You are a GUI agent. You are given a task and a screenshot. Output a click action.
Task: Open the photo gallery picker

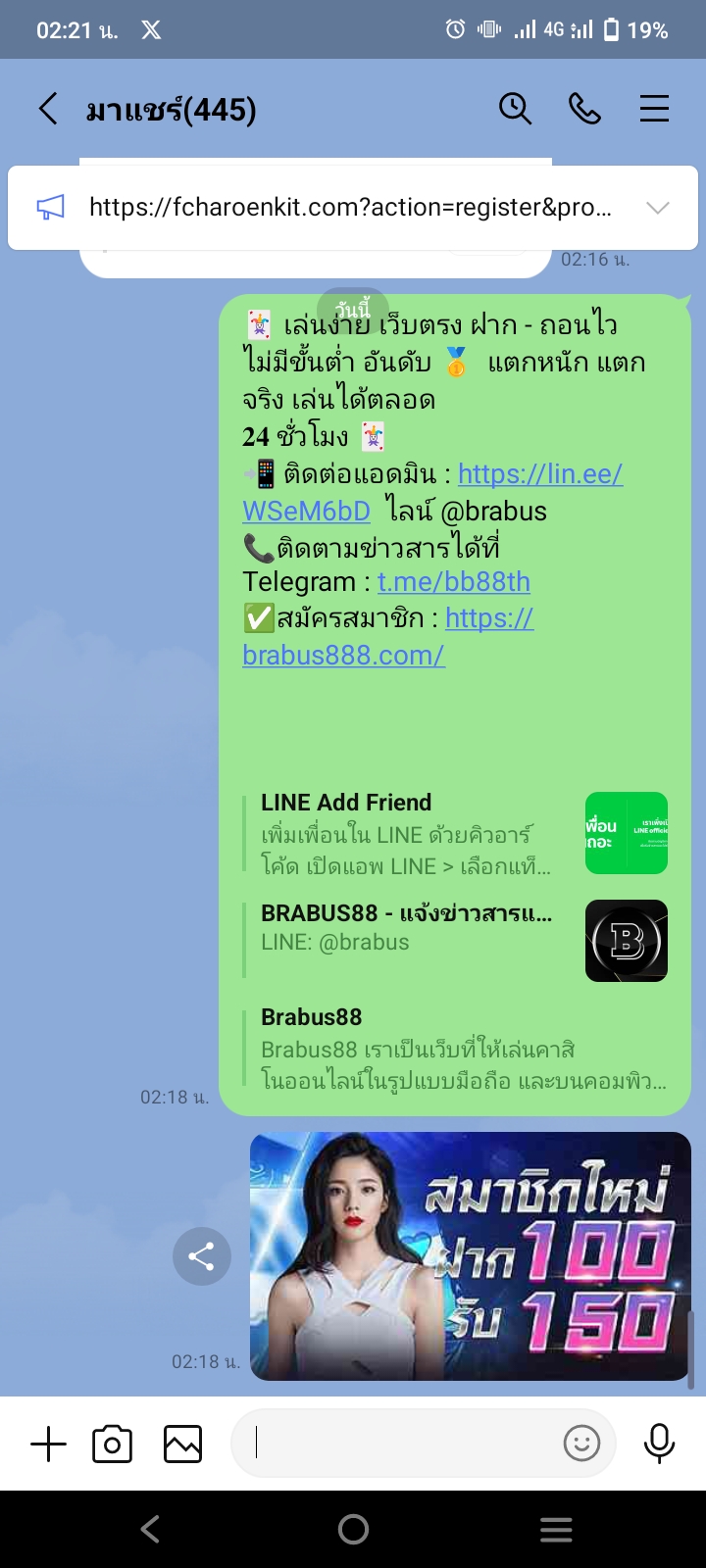coord(182,1445)
